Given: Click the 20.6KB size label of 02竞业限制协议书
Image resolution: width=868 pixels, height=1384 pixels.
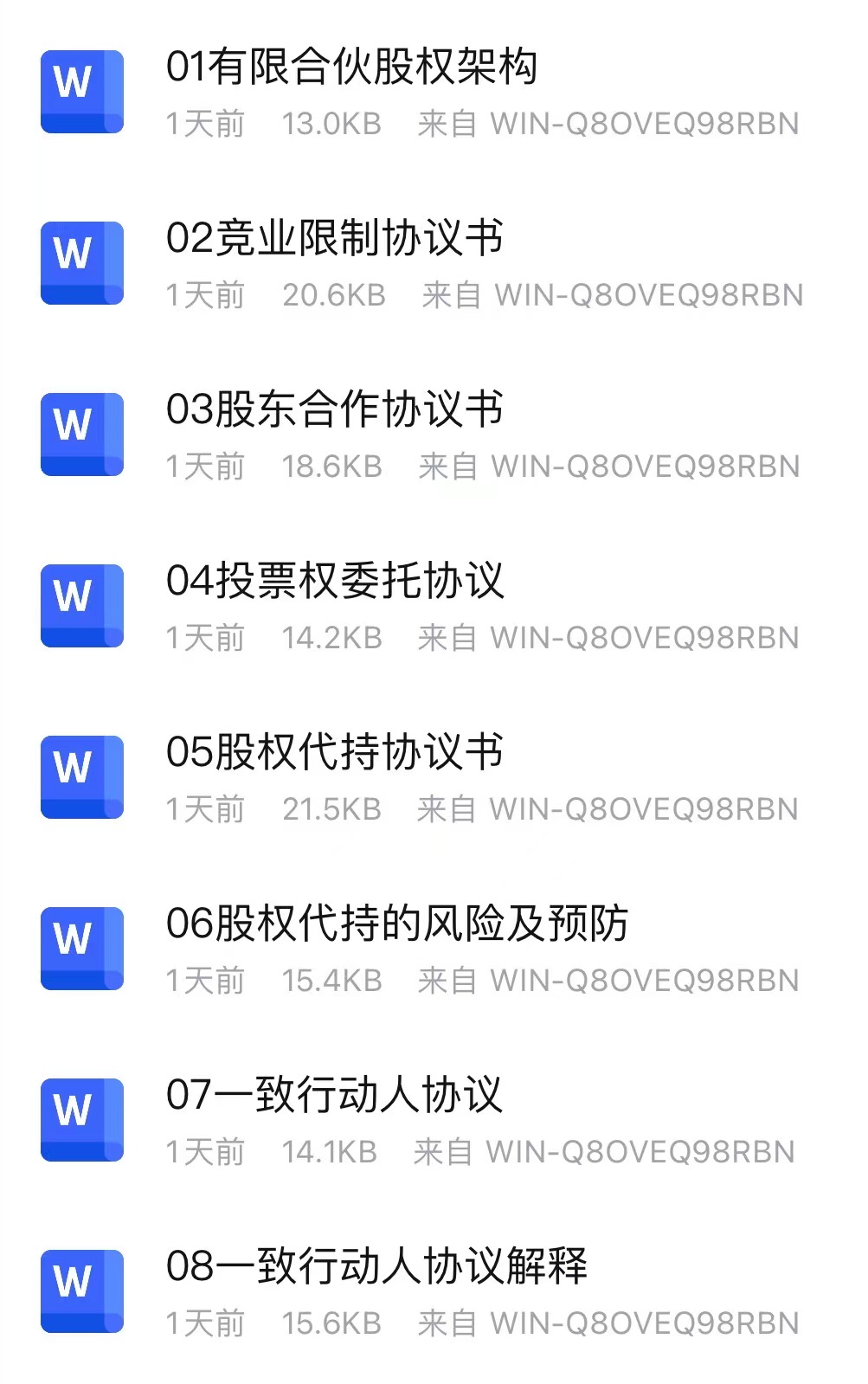Looking at the screenshot, I should tap(331, 295).
